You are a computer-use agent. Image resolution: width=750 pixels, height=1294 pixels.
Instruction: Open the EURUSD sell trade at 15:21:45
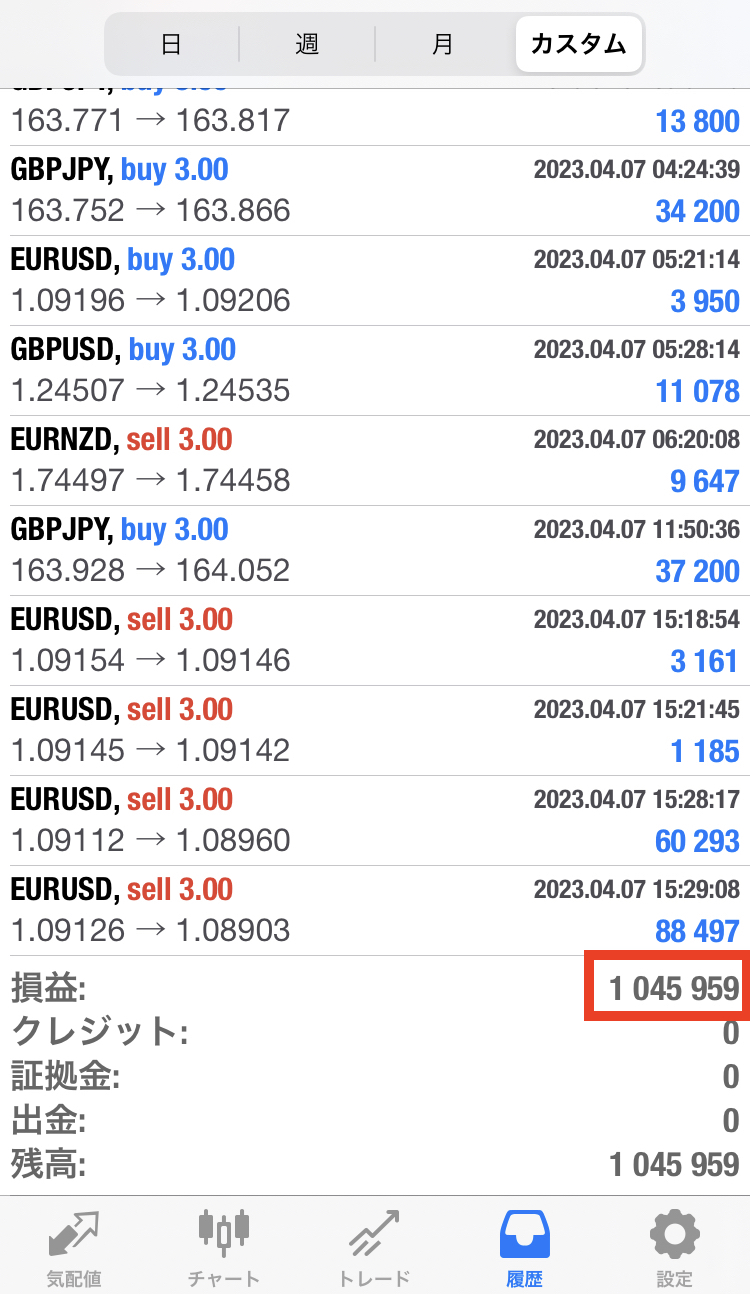pyautogui.click(x=375, y=731)
